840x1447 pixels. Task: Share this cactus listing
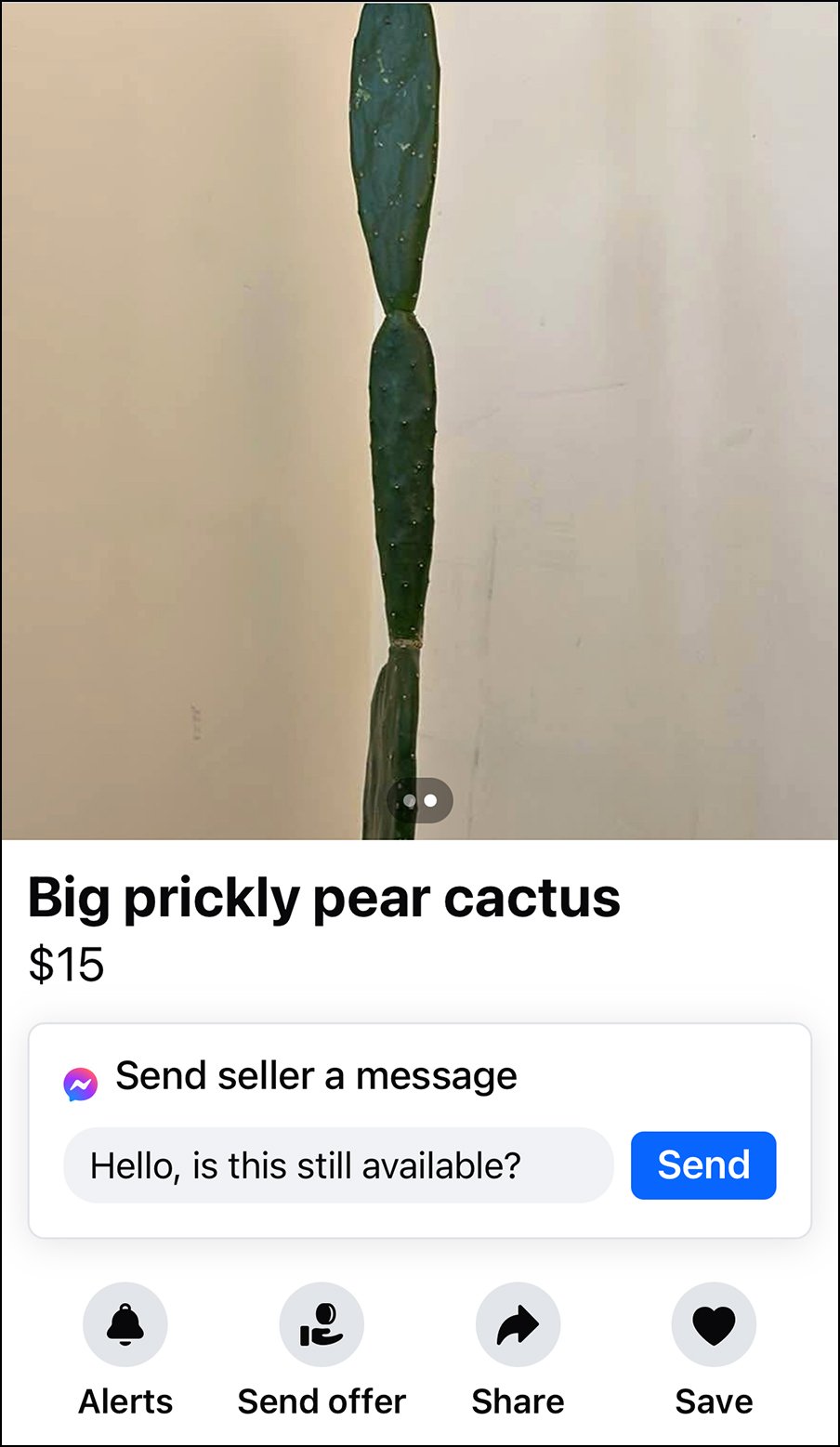pyautogui.click(x=518, y=1324)
